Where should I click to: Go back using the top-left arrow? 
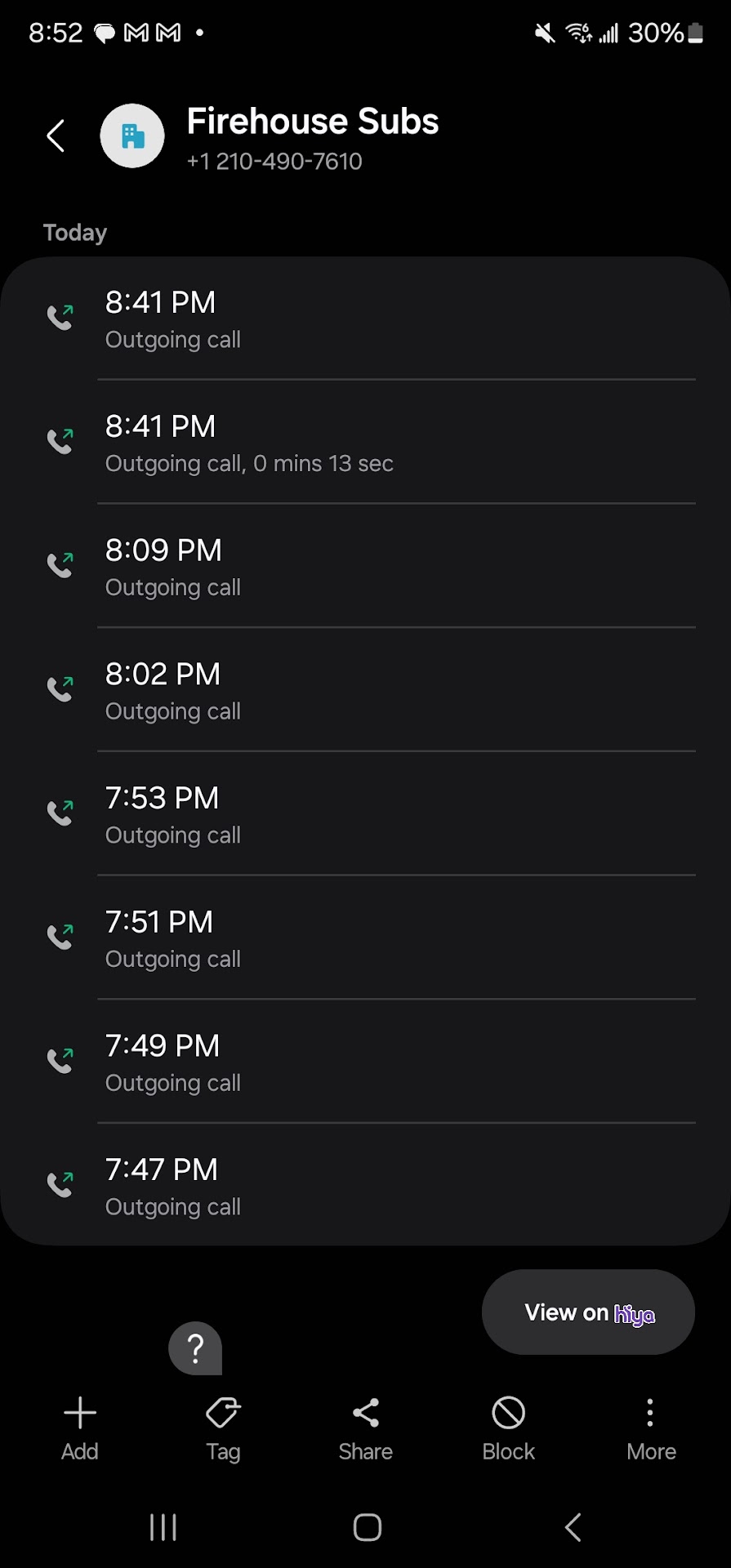click(56, 136)
